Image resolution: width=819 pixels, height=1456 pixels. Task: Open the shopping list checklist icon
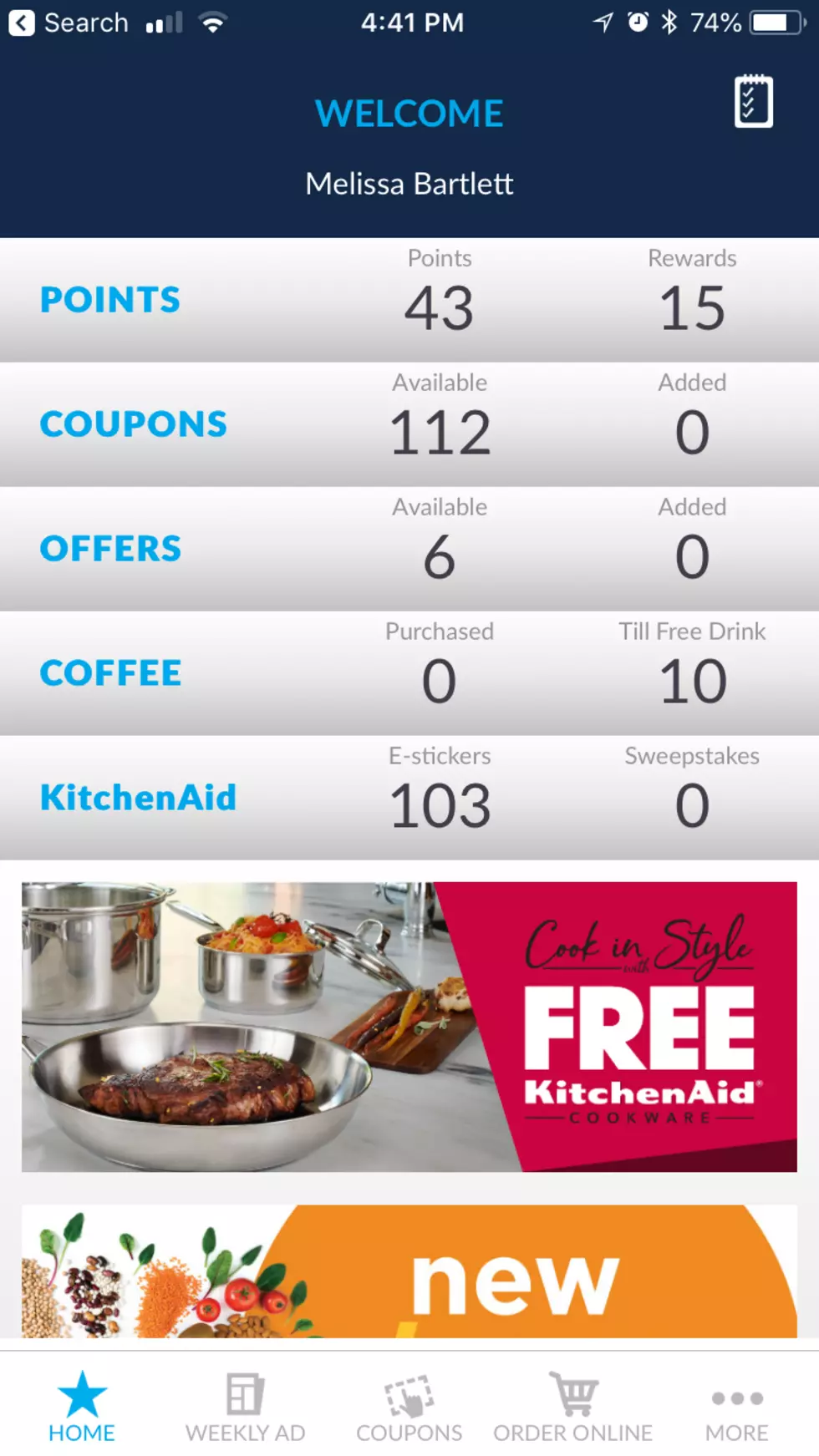(x=753, y=102)
